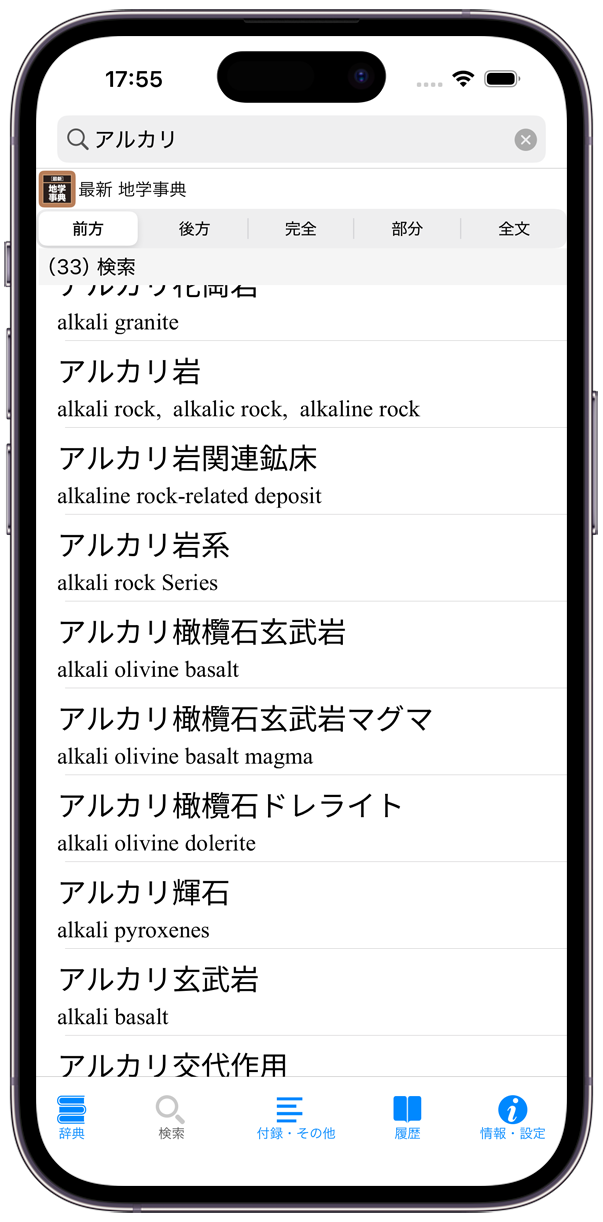Switch to 全文 search mode
The image size is (603, 1222).
coord(513,229)
